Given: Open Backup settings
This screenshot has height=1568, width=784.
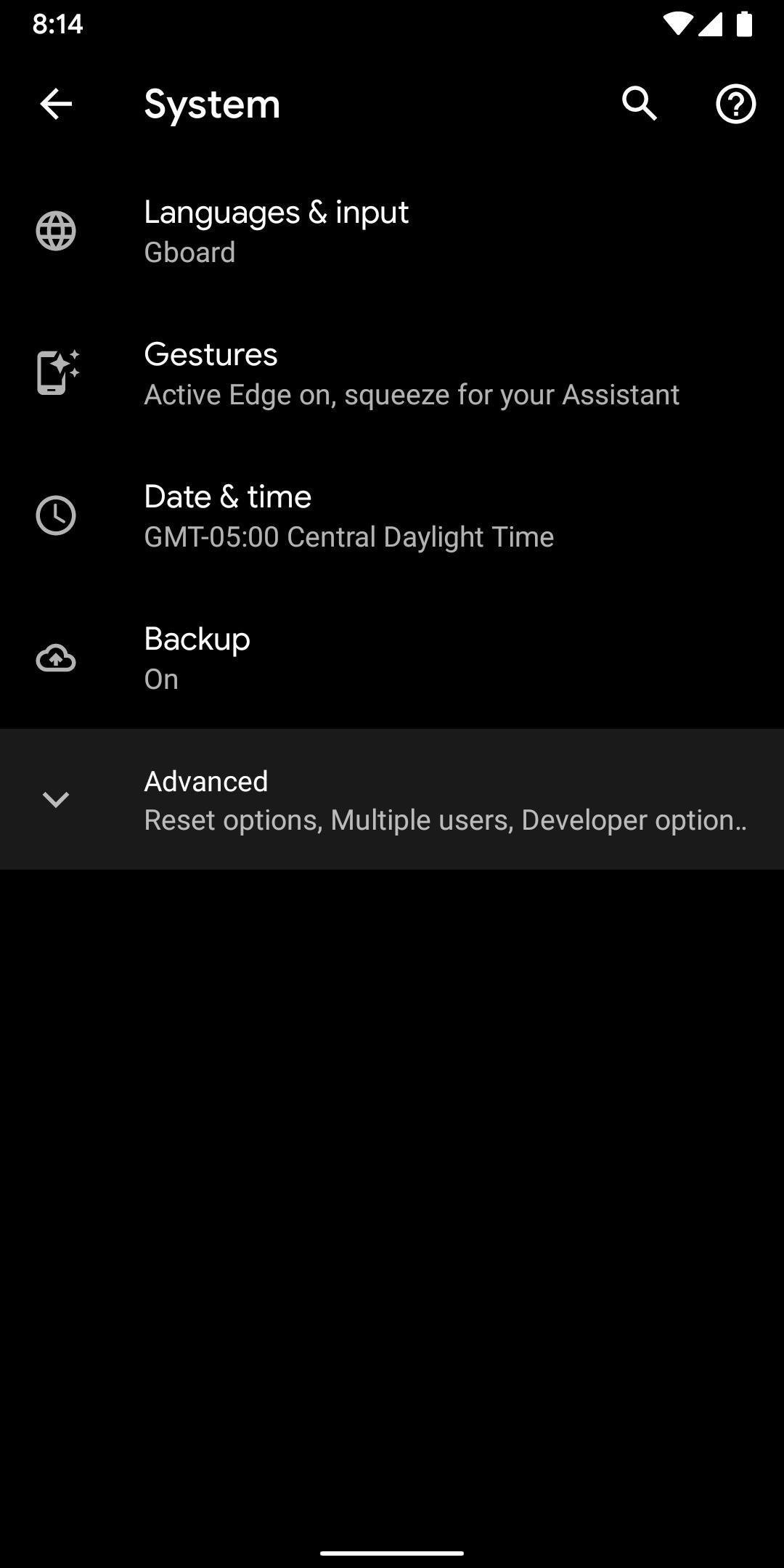Looking at the screenshot, I should pyautogui.click(x=392, y=658).
